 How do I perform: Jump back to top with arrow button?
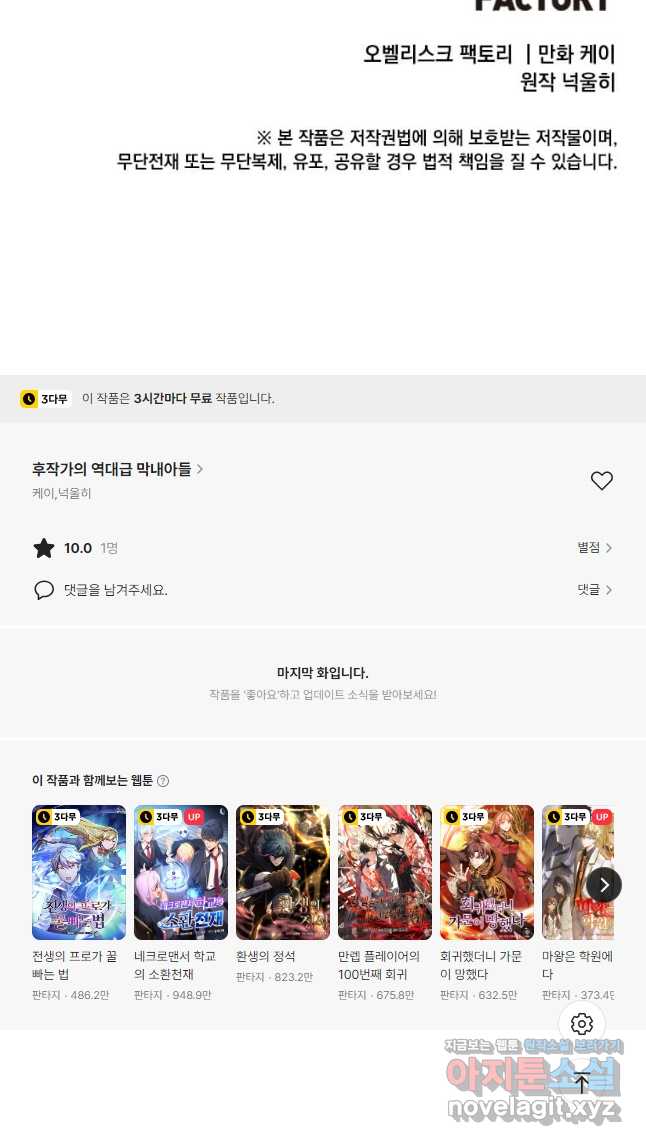(x=582, y=1082)
